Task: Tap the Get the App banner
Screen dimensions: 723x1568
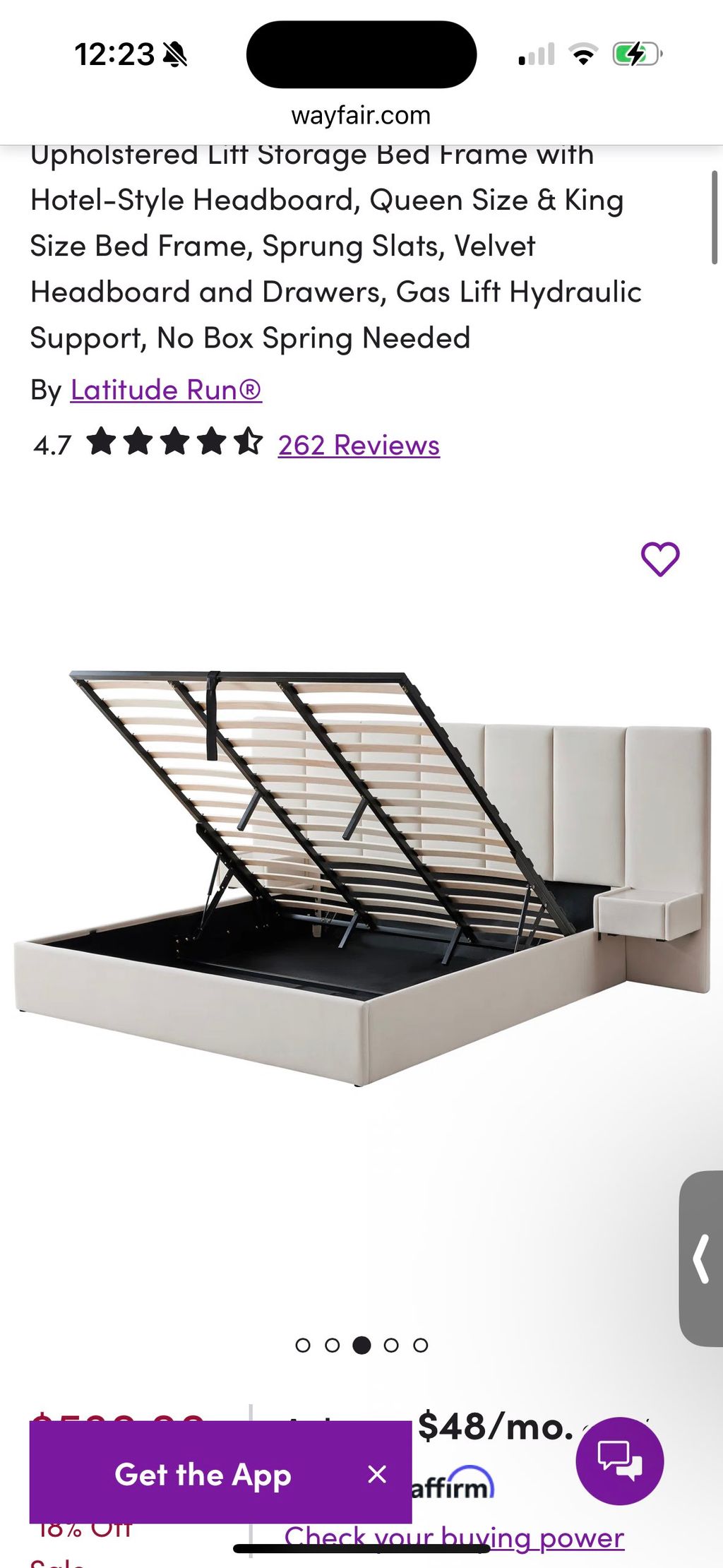Action: [203, 1475]
